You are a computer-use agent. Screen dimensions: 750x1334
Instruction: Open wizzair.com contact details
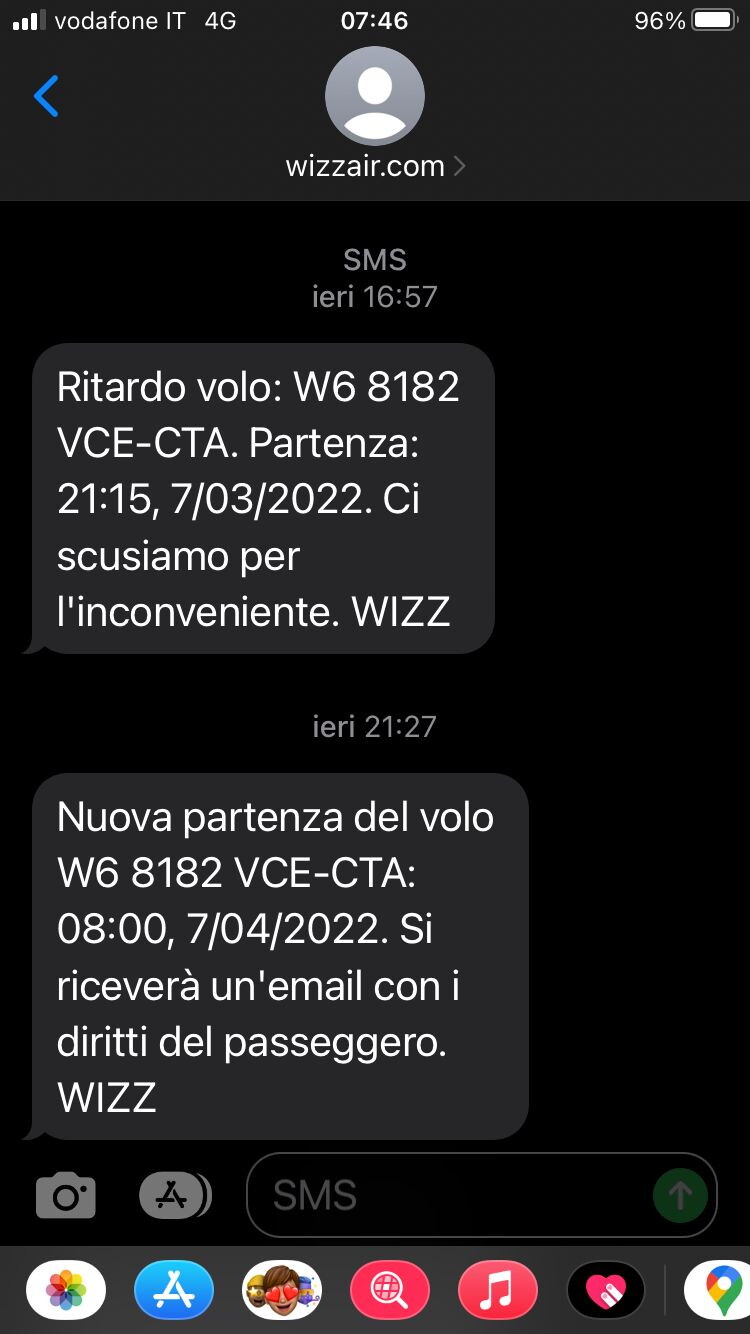pos(375,165)
